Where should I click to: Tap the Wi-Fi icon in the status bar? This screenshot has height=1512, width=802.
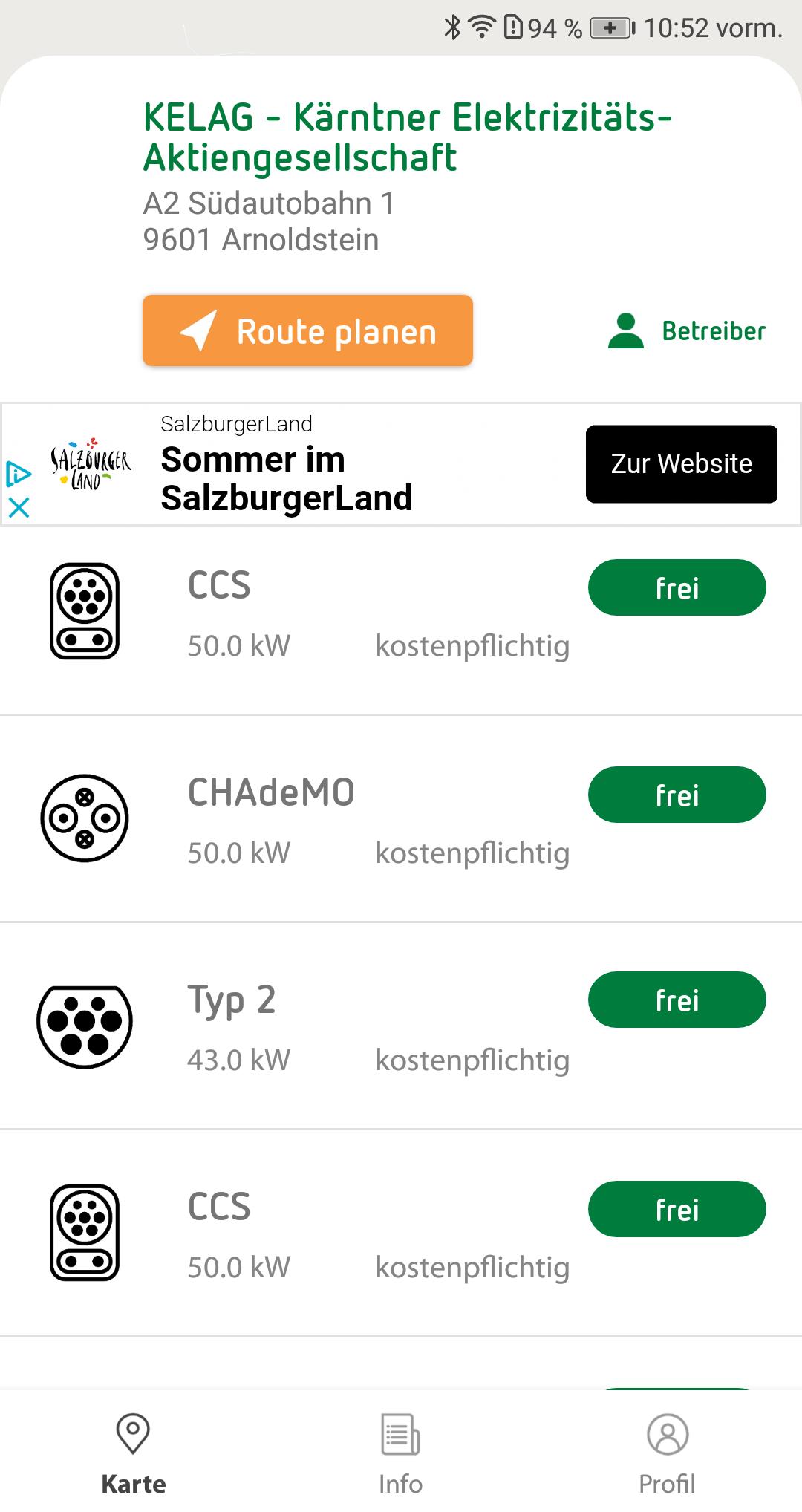[x=481, y=26]
